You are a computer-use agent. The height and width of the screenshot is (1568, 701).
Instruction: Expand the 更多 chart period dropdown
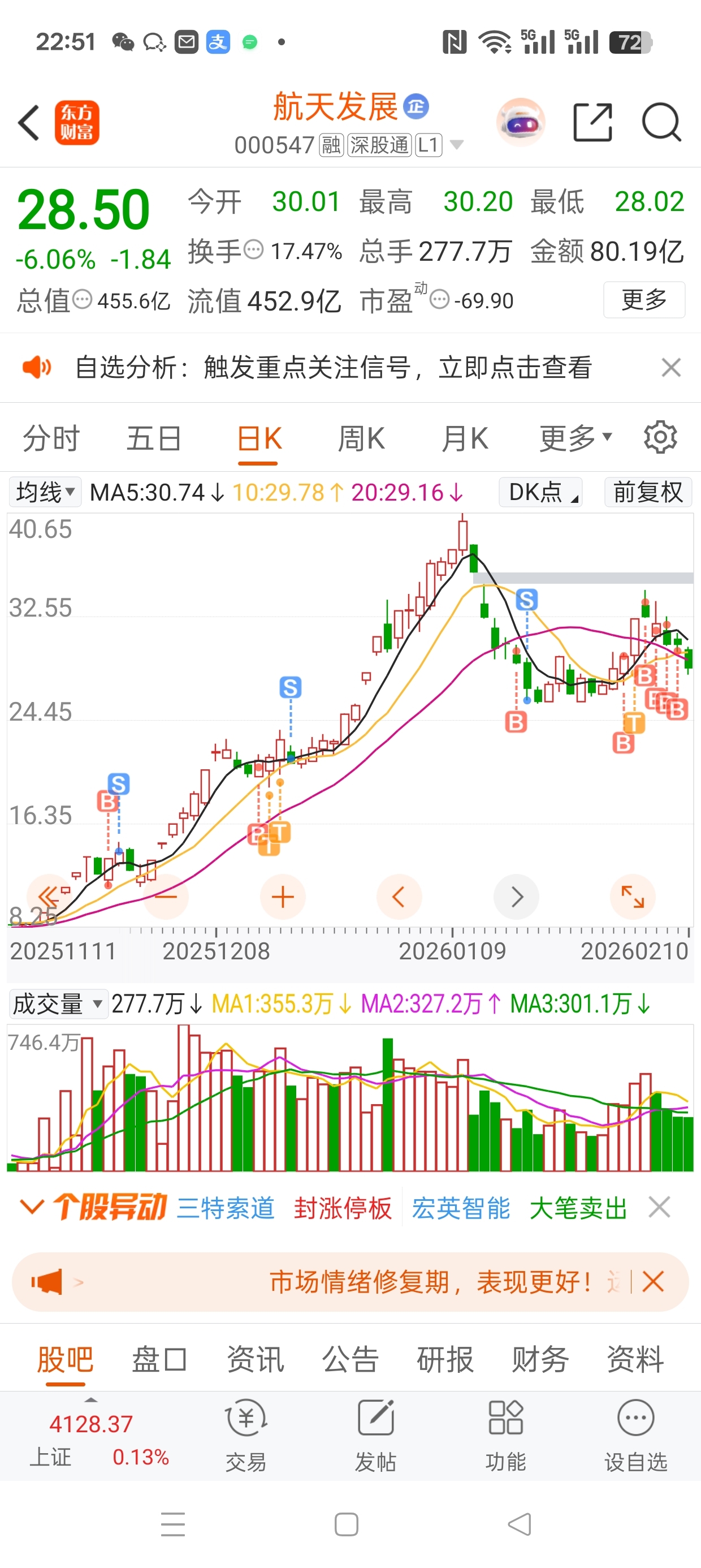point(575,438)
